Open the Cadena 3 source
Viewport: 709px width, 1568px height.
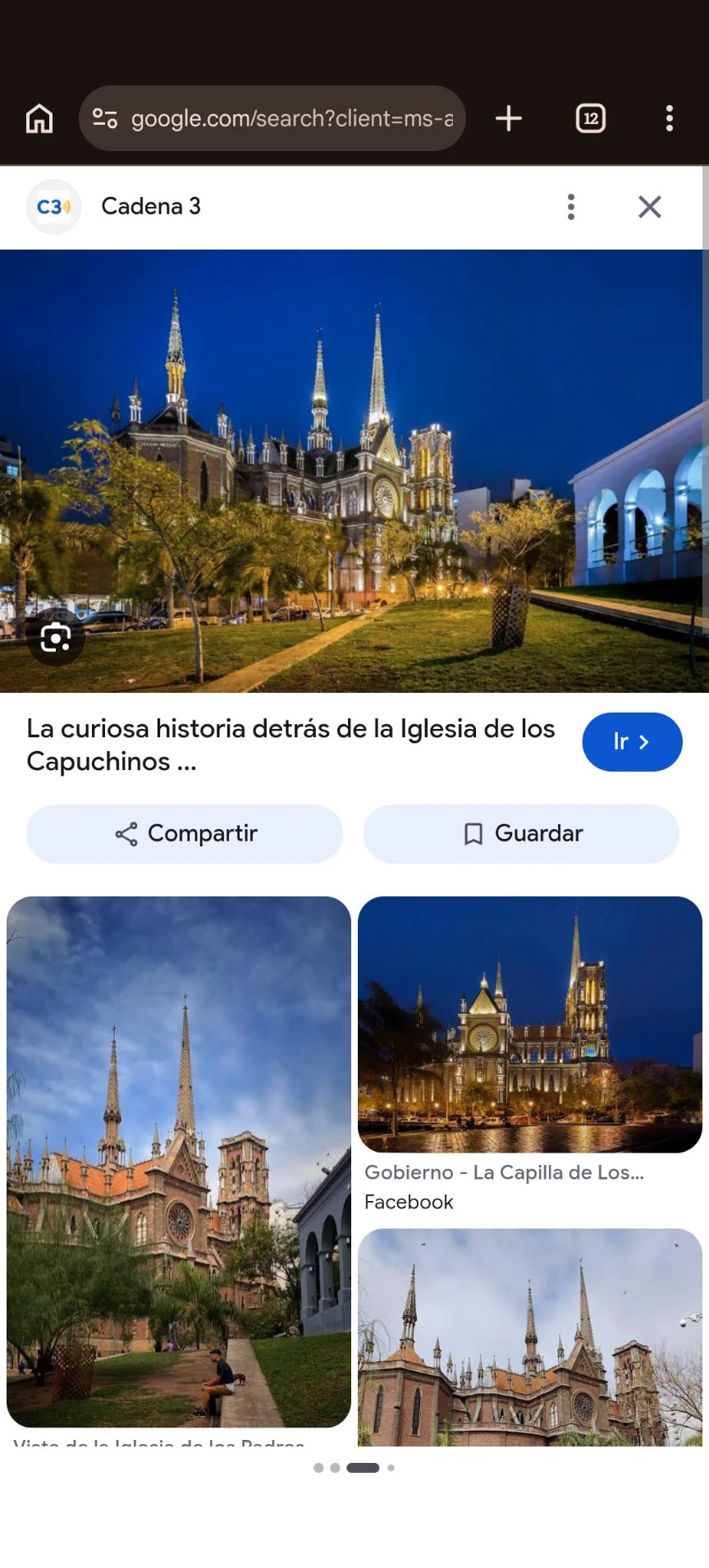click(x=115, y=207)
